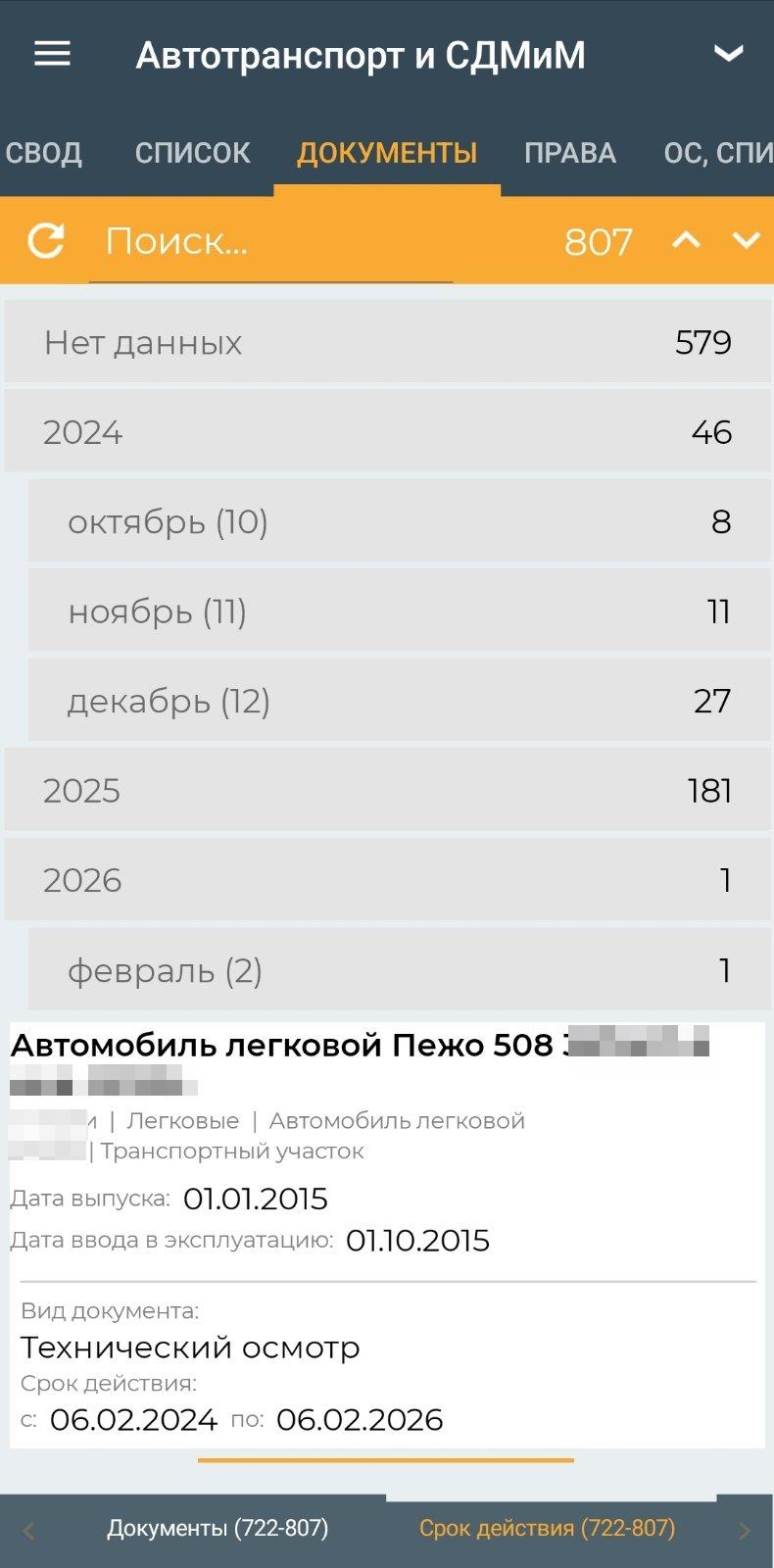This screenshot has height=1568, width=774.
Task: Open the Пежо 508 vehicle card
Action: pyautogui.click(x=387, y=1235)
